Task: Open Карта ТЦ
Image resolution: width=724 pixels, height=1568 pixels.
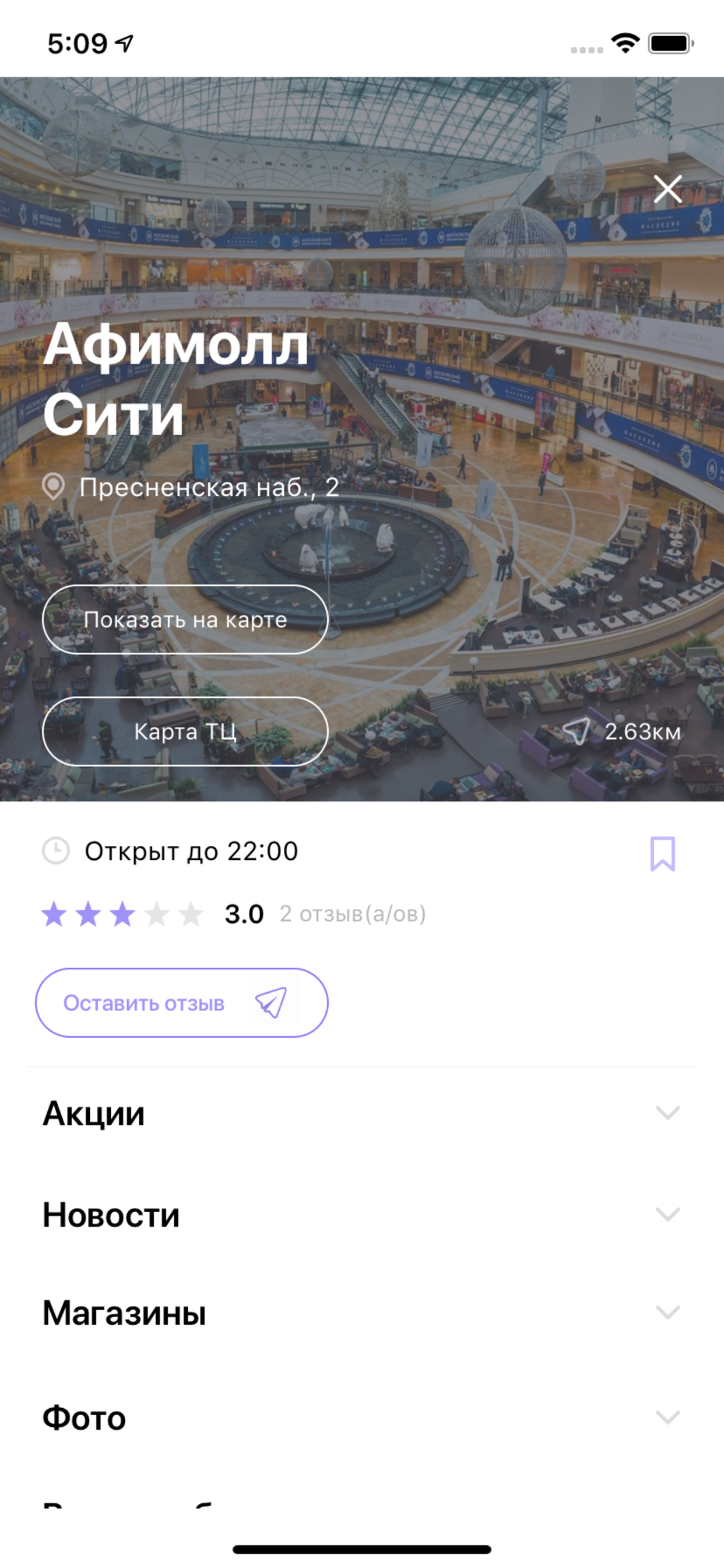Action: [x=185, y=732]
